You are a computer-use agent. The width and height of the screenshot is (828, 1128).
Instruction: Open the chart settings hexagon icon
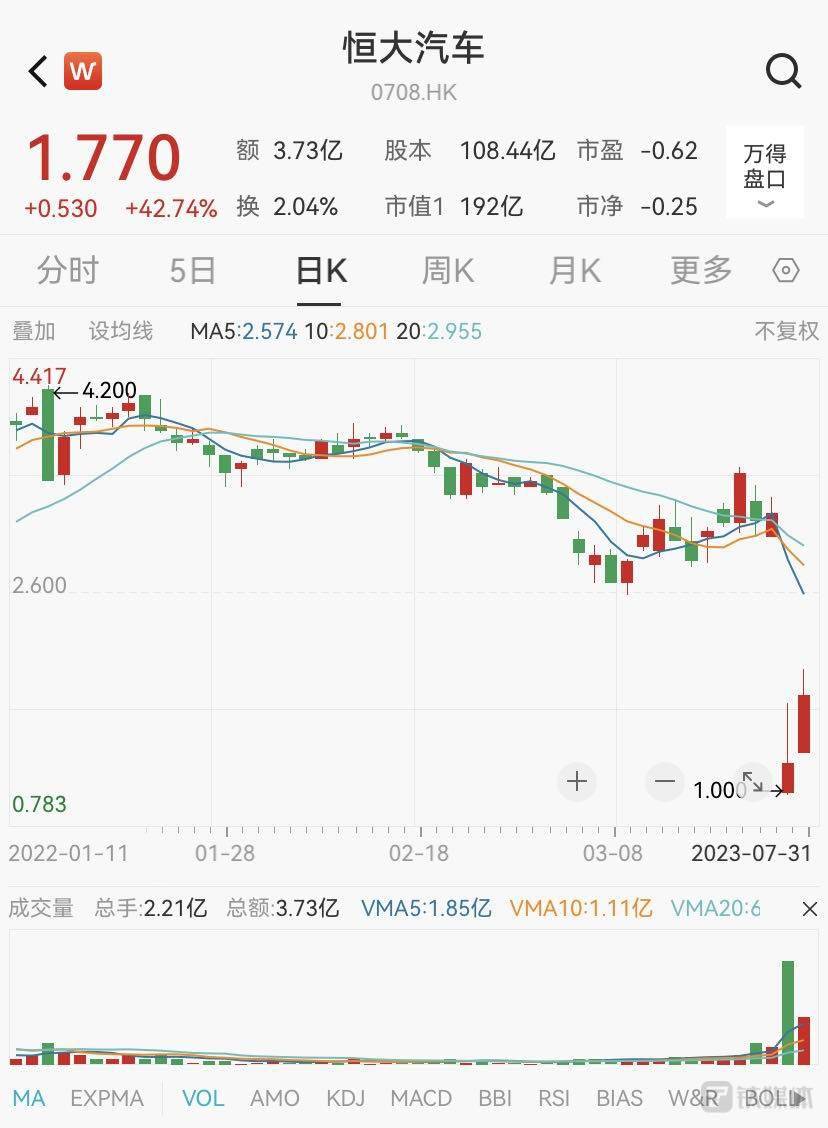787,271
